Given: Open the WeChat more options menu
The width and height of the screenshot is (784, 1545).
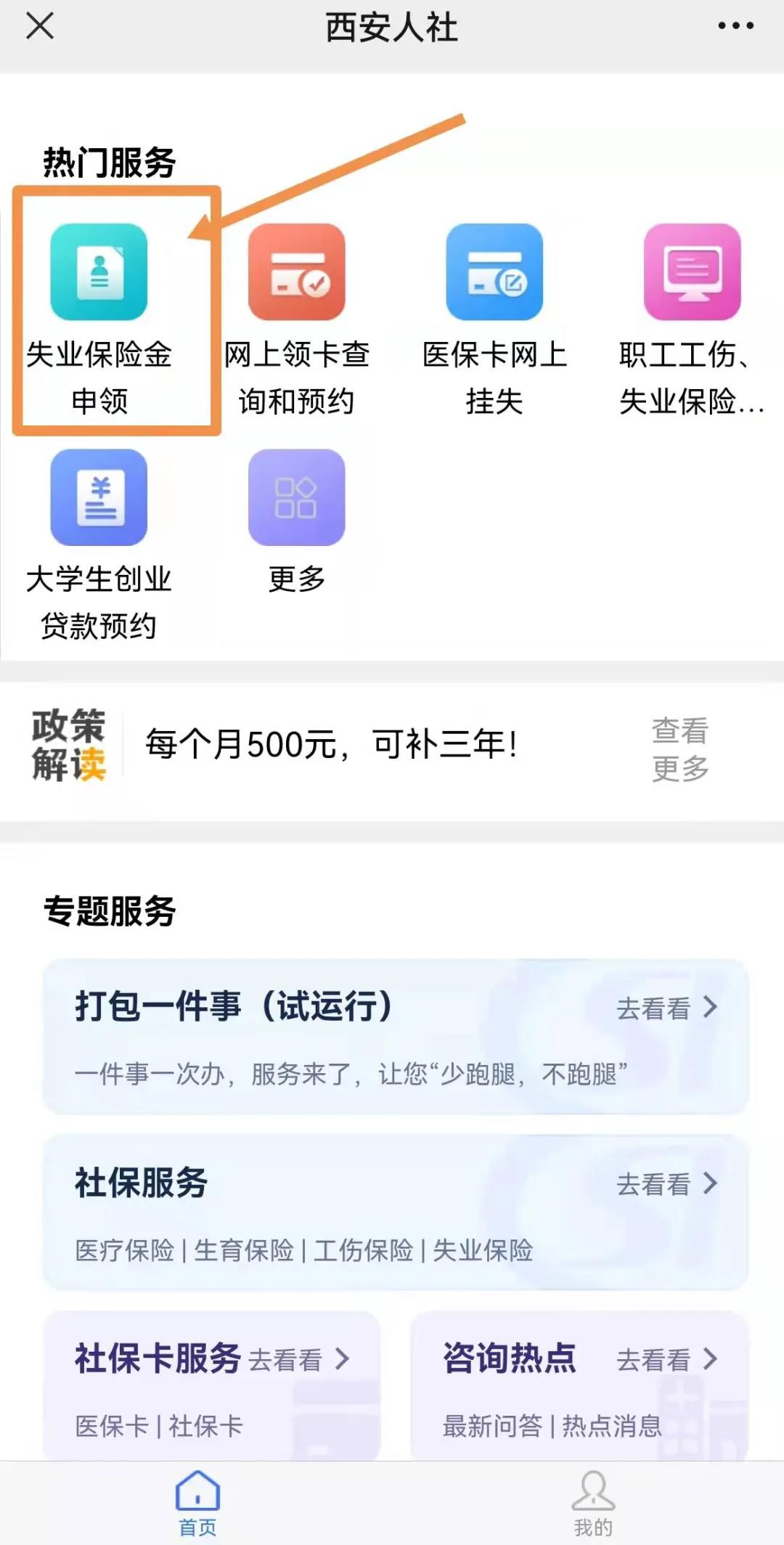Looking at the screenshot, I should coord(735,28).
